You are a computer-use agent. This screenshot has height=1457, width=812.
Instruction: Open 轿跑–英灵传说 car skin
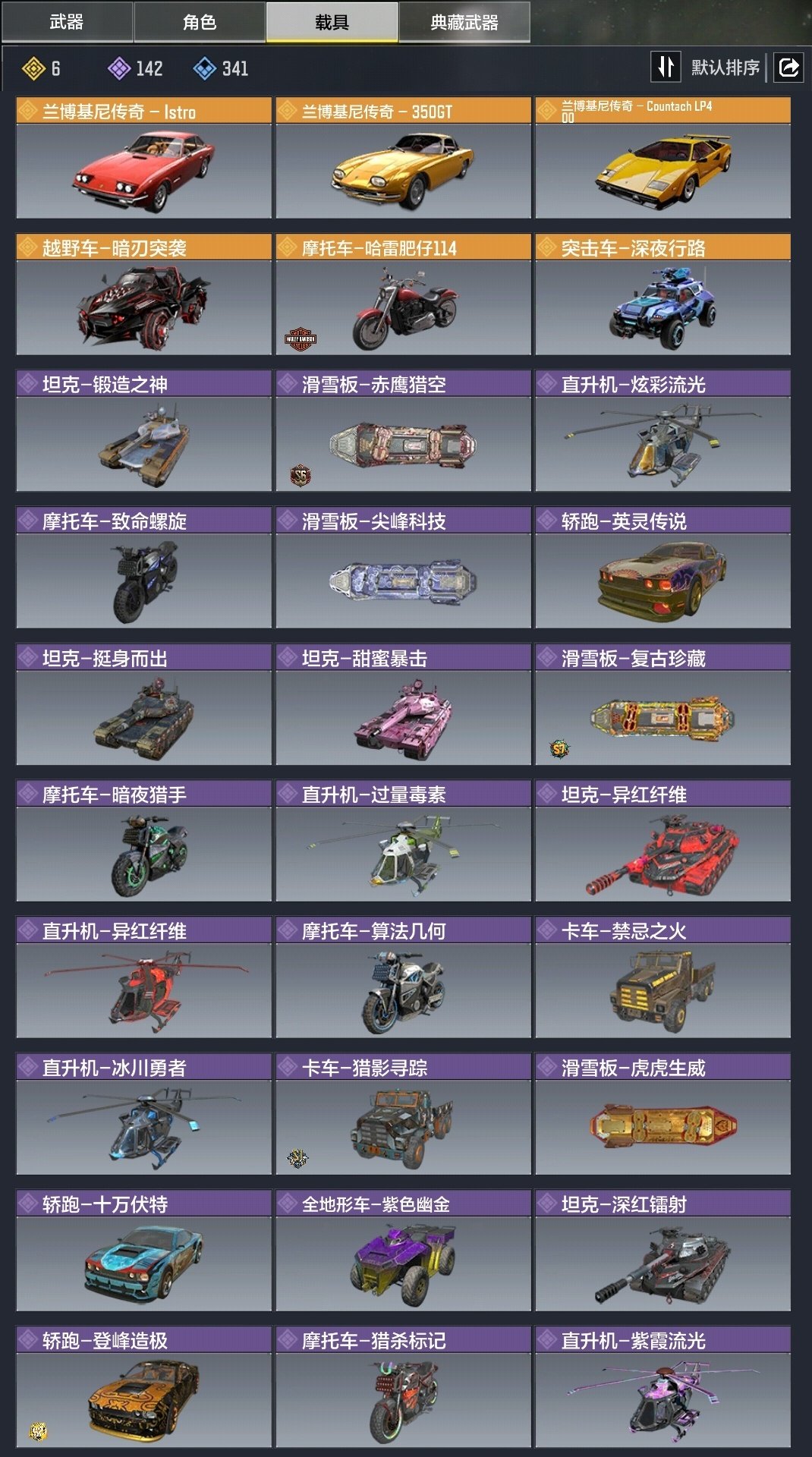point(663,568)
